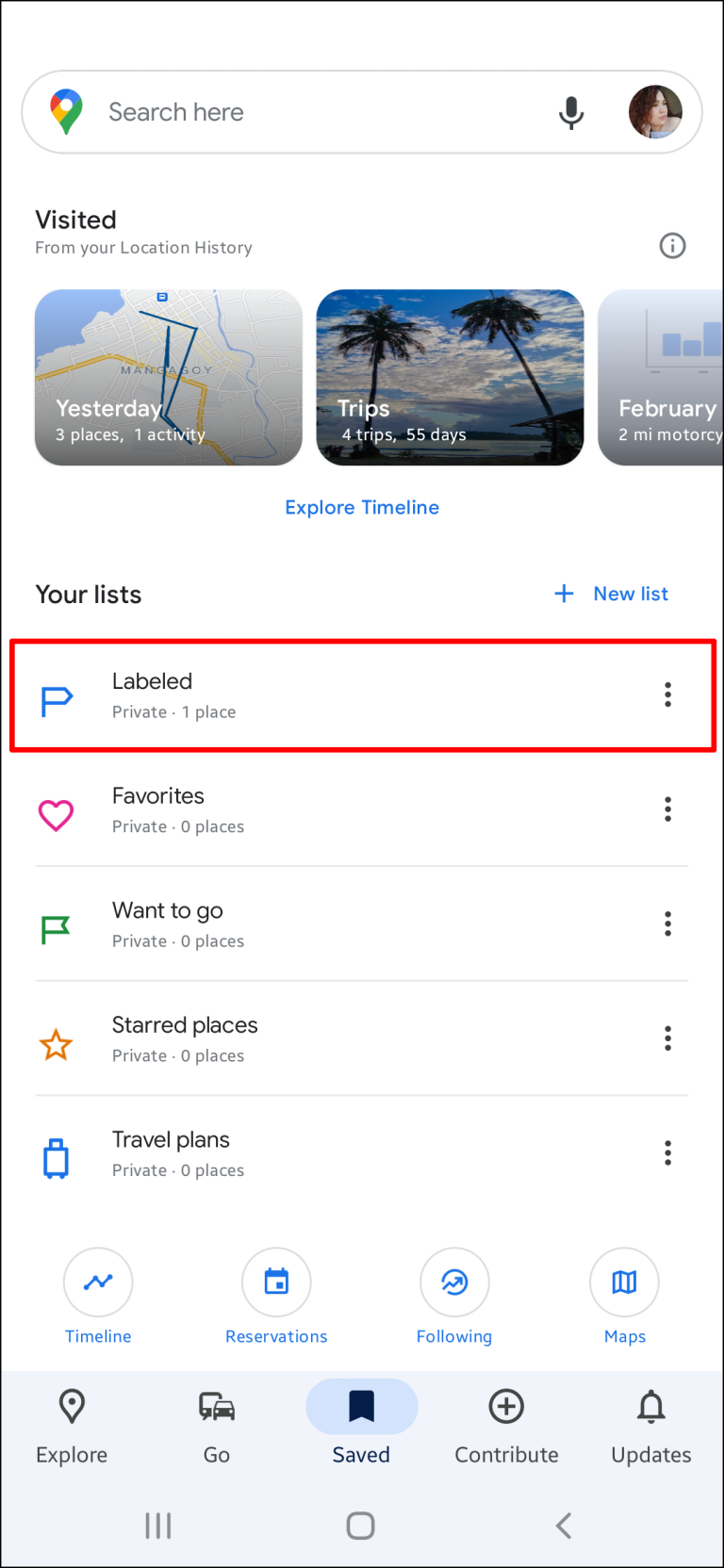Screen dimensions: 724x1568
Task: Select the blue flag icon for Labeled list
Action: click(56, 695)
